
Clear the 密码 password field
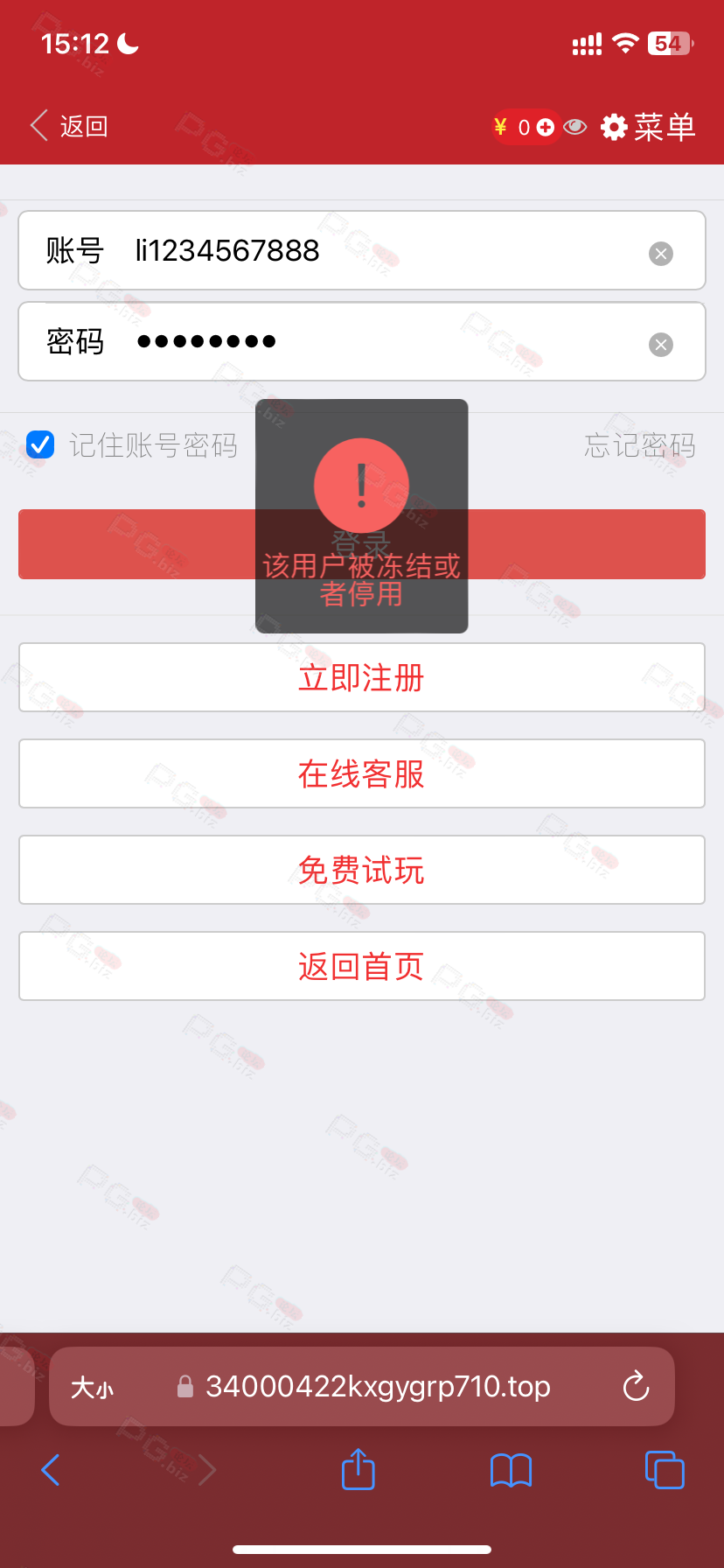click(x=661, y=345)
